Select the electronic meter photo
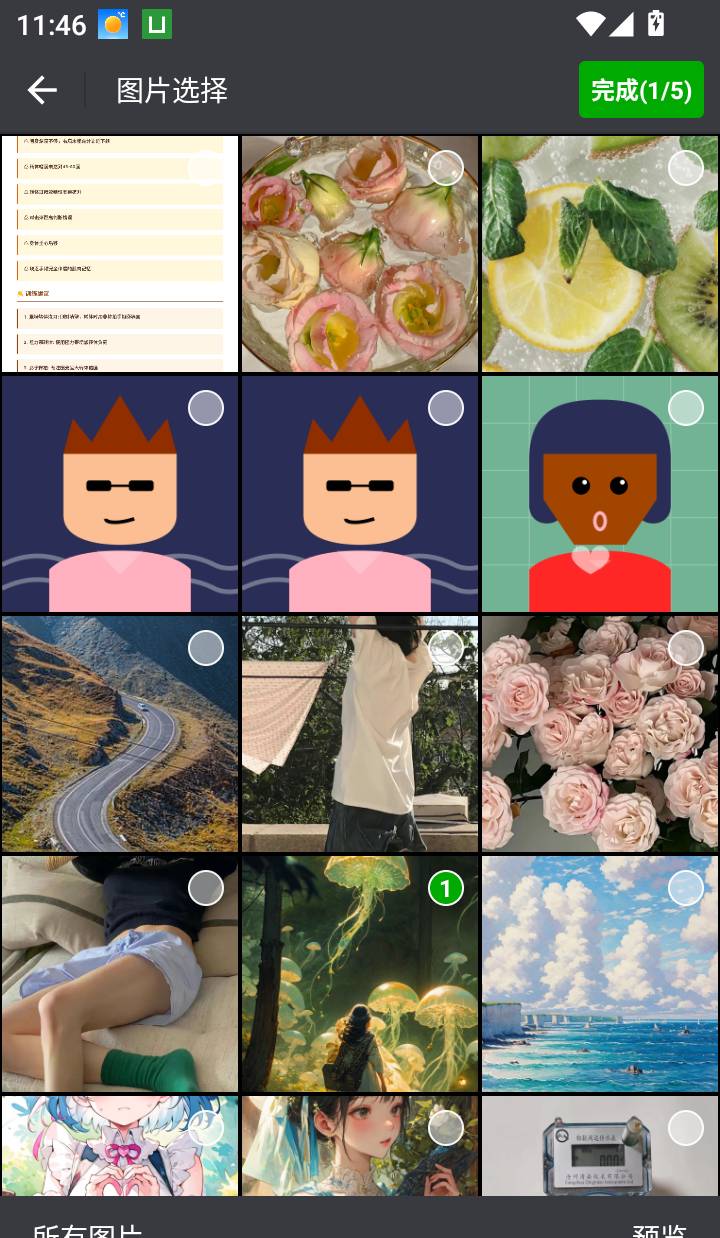 686,1128
